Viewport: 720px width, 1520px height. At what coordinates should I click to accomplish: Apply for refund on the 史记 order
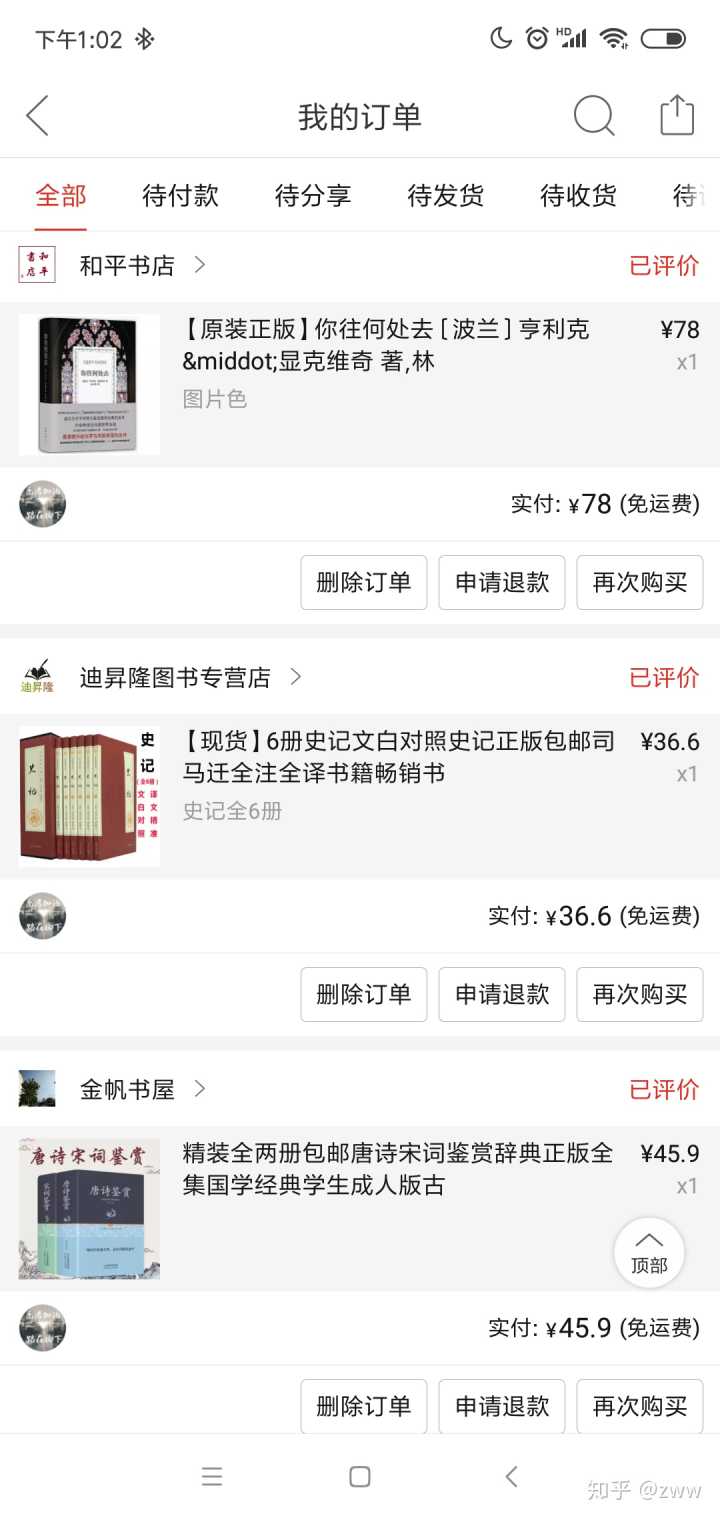point(502,995)
